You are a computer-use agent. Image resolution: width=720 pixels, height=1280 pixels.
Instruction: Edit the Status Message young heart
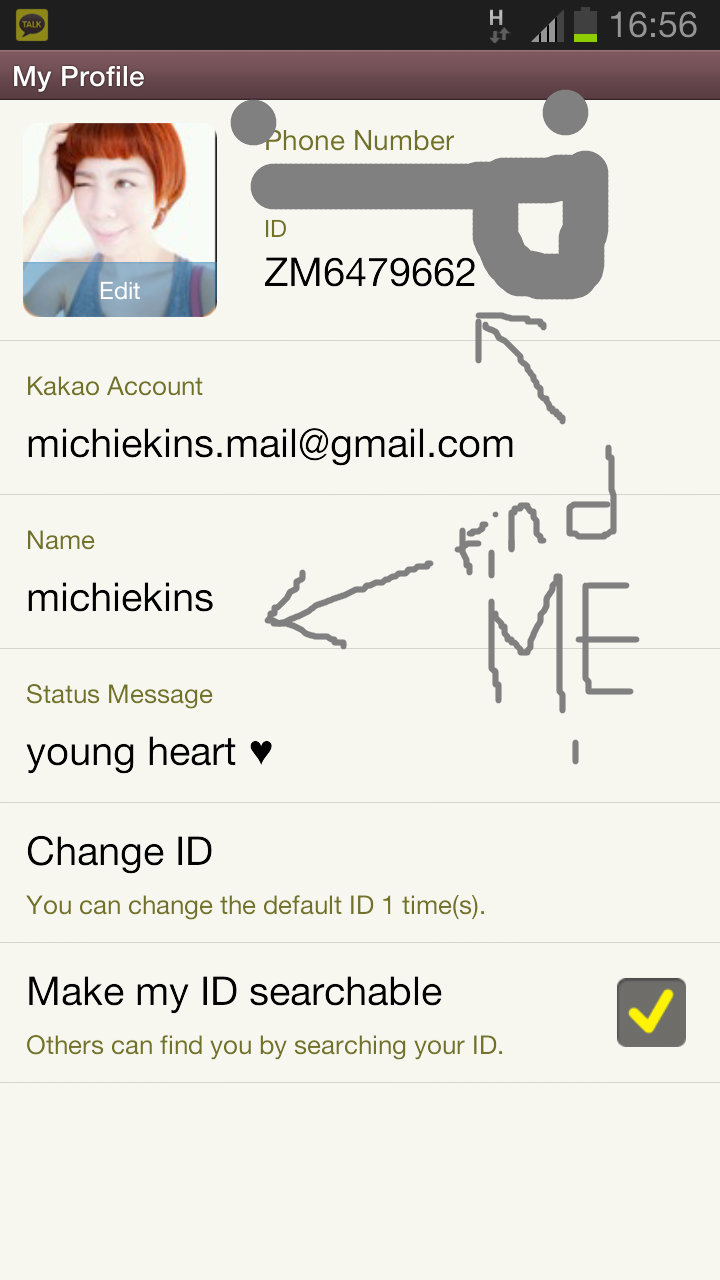(x=150, y=751)
